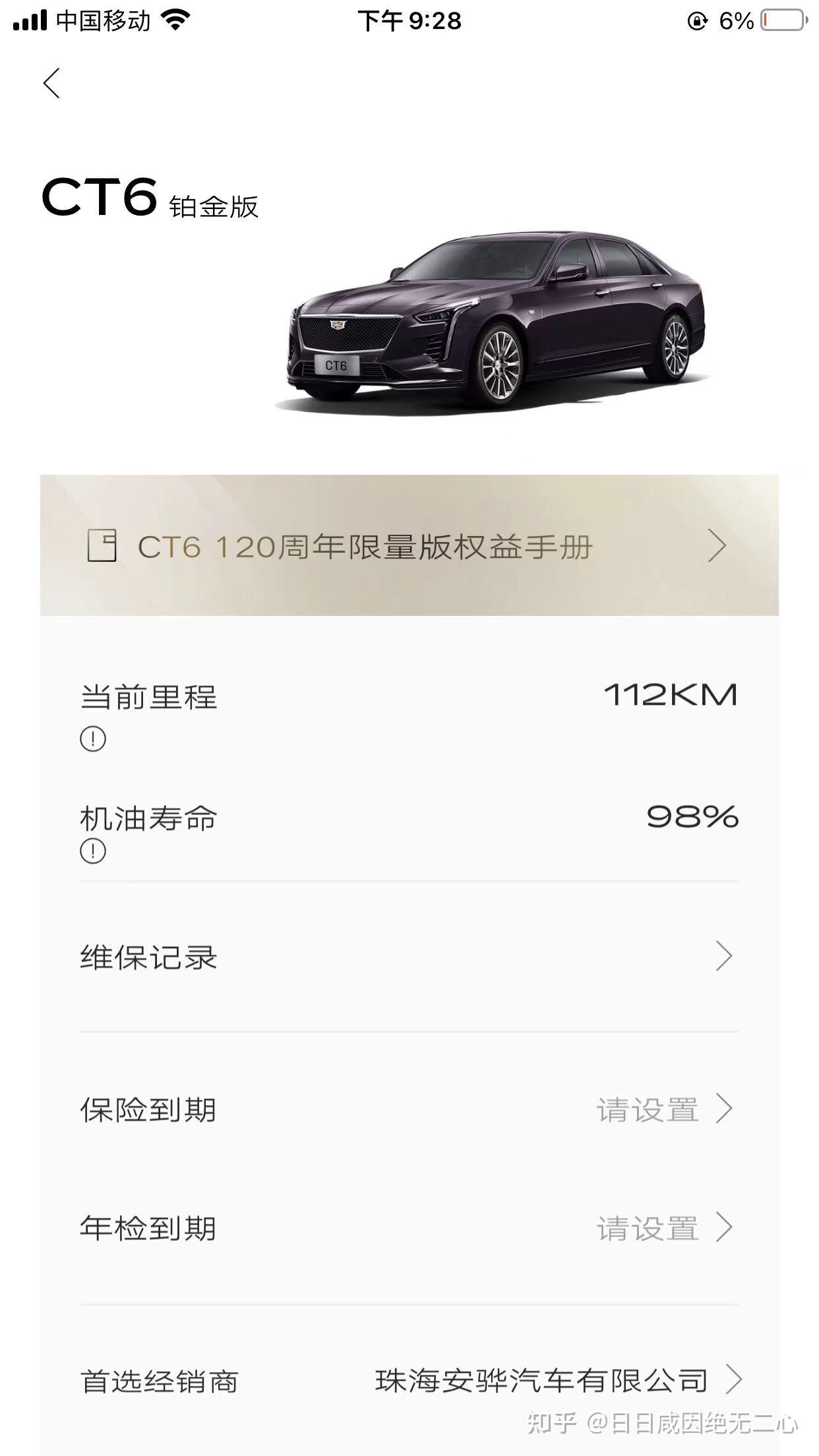
Task: Tap the info icon below 当前里程
Action: tap(92, 740)
